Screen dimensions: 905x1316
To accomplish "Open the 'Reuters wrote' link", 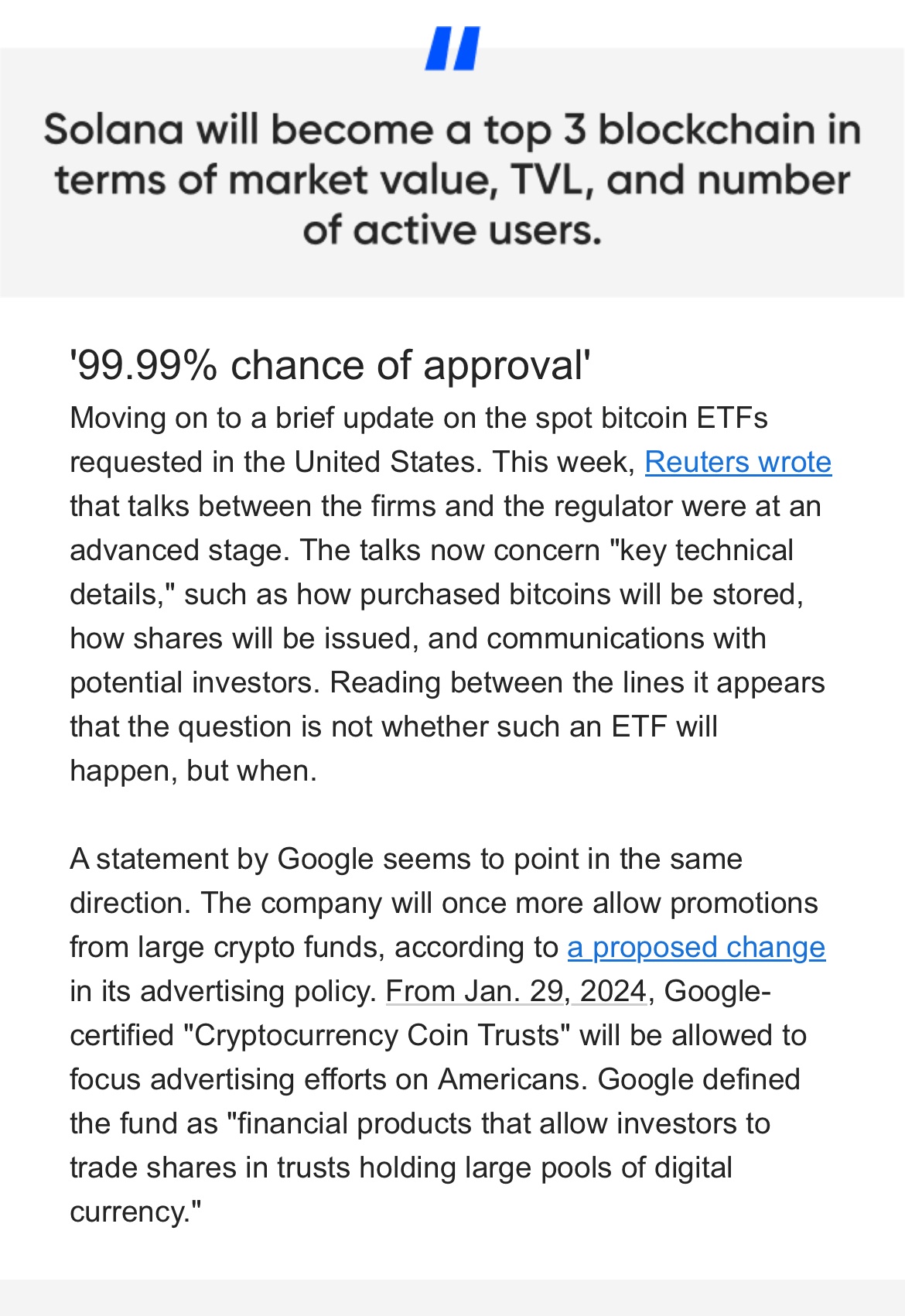I will 737,462.
